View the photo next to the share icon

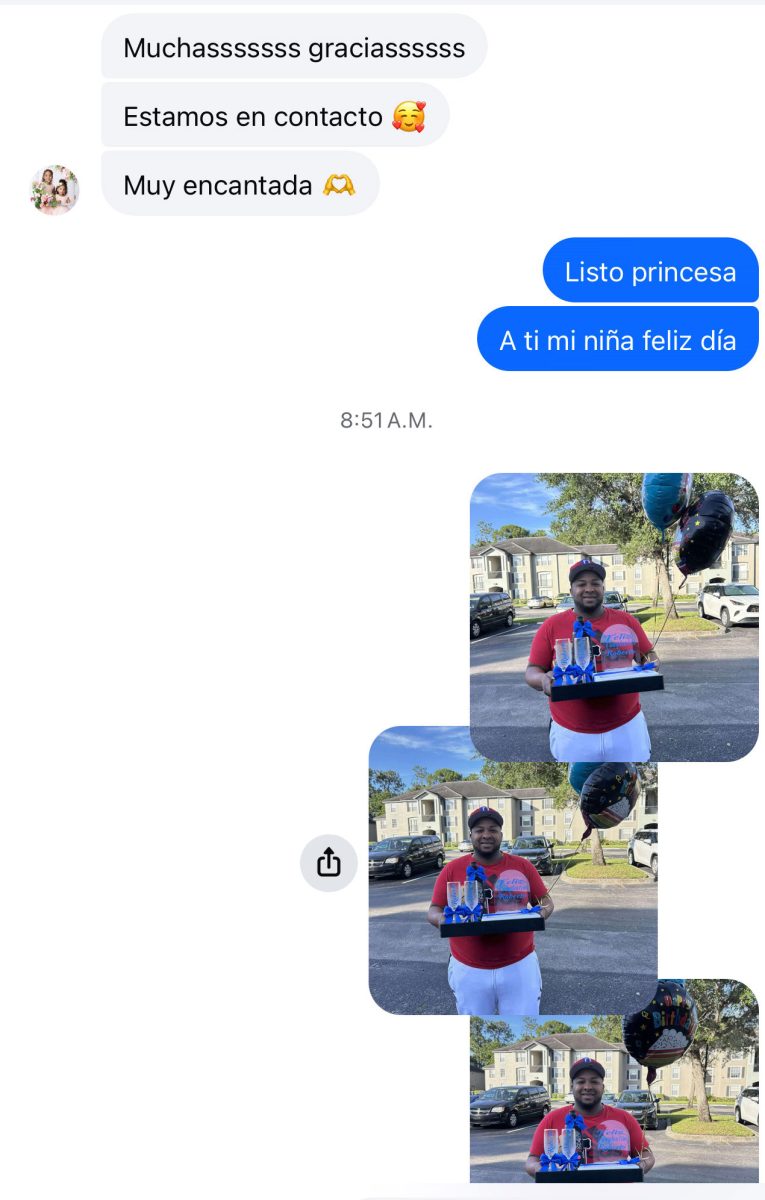[x=512, y=870]
